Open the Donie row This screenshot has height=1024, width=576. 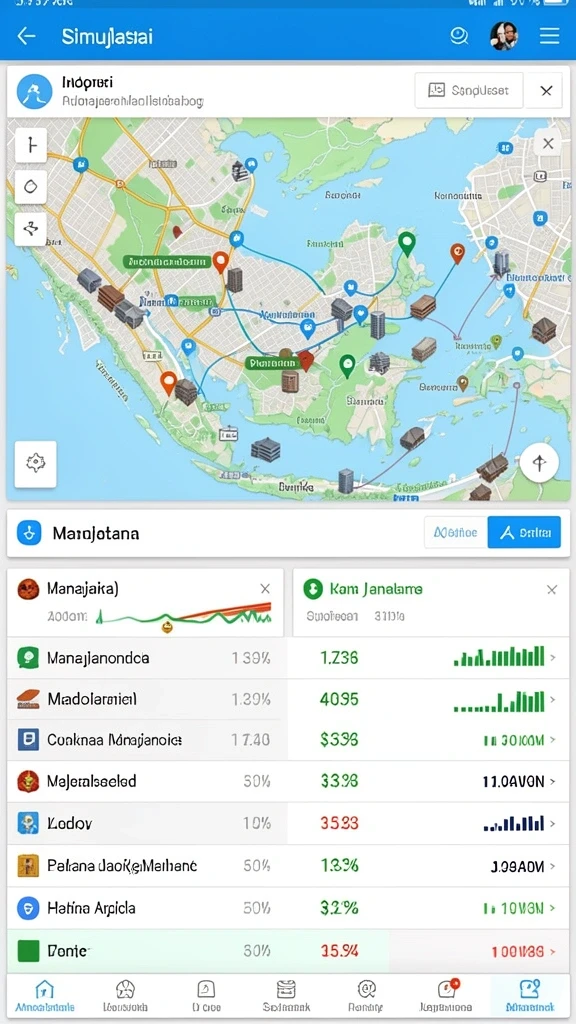pos(288,951)
